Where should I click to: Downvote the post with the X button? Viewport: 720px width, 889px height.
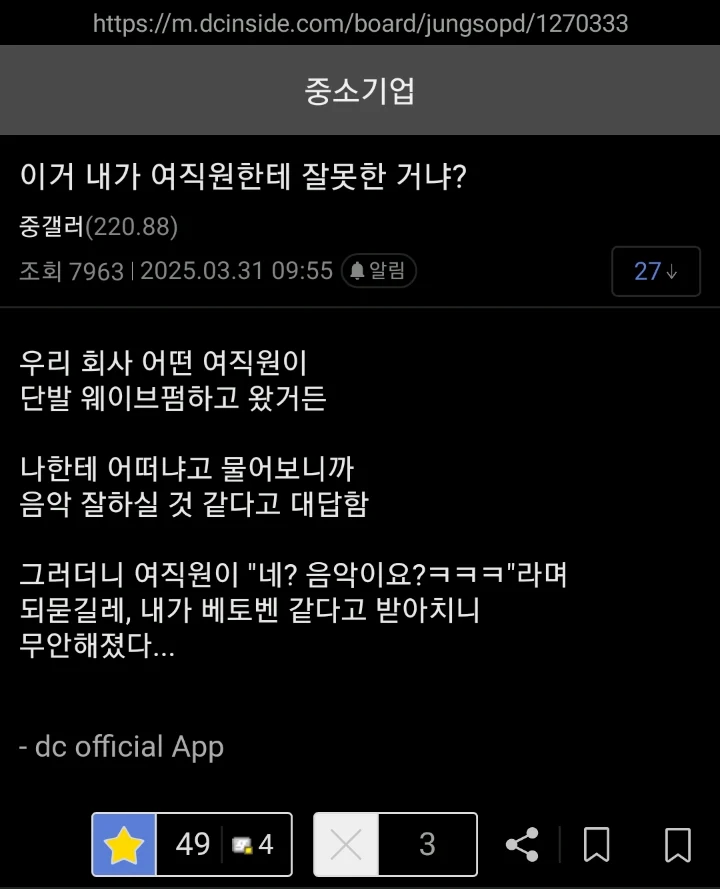pos(346,845)
